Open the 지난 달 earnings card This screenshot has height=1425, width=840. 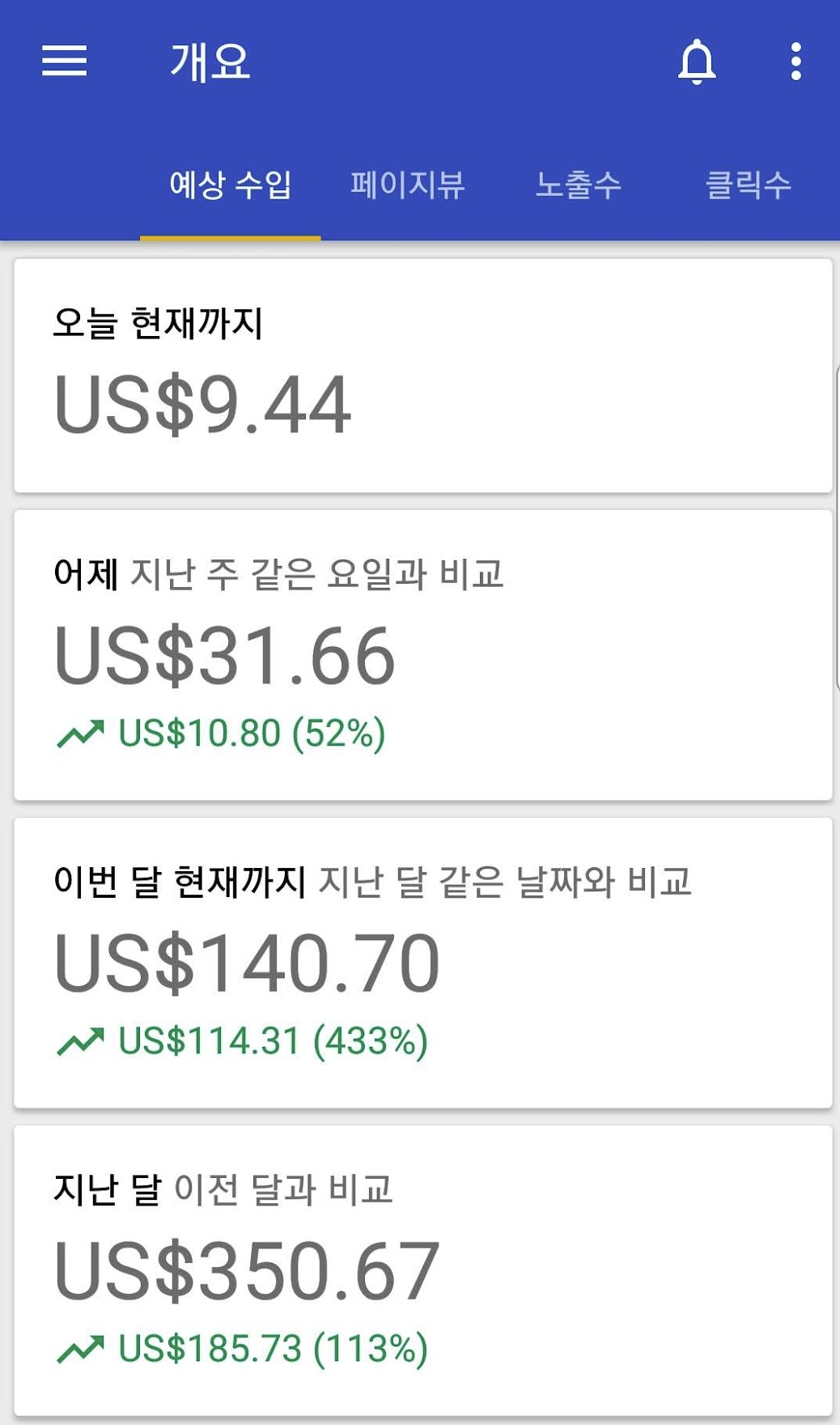[423, 1270]
